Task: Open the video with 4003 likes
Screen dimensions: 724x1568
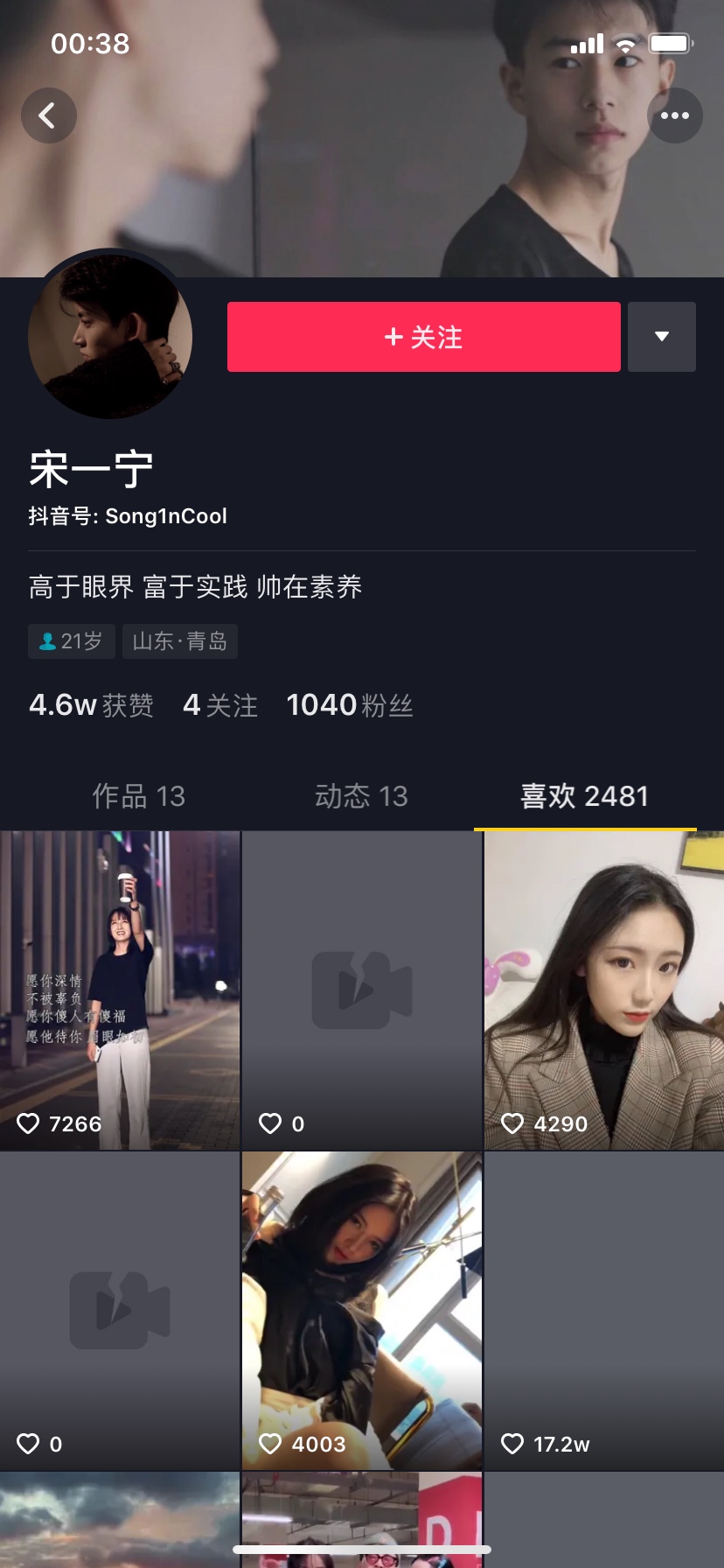Action: click(361, 1310)
